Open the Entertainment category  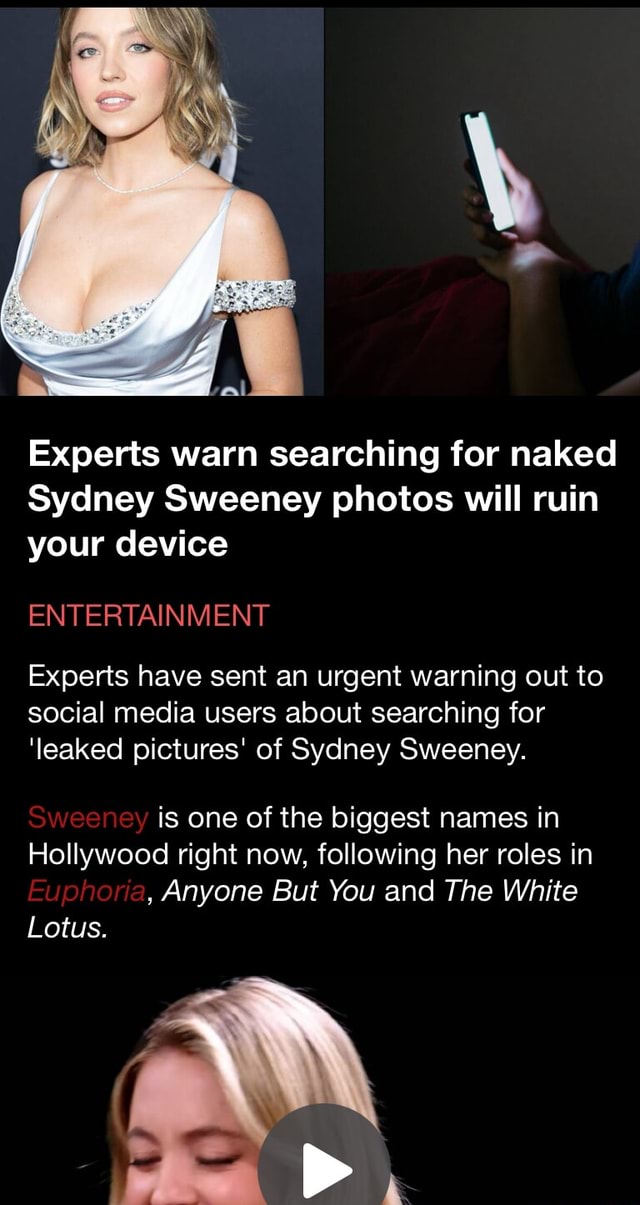tap(149, 615)
